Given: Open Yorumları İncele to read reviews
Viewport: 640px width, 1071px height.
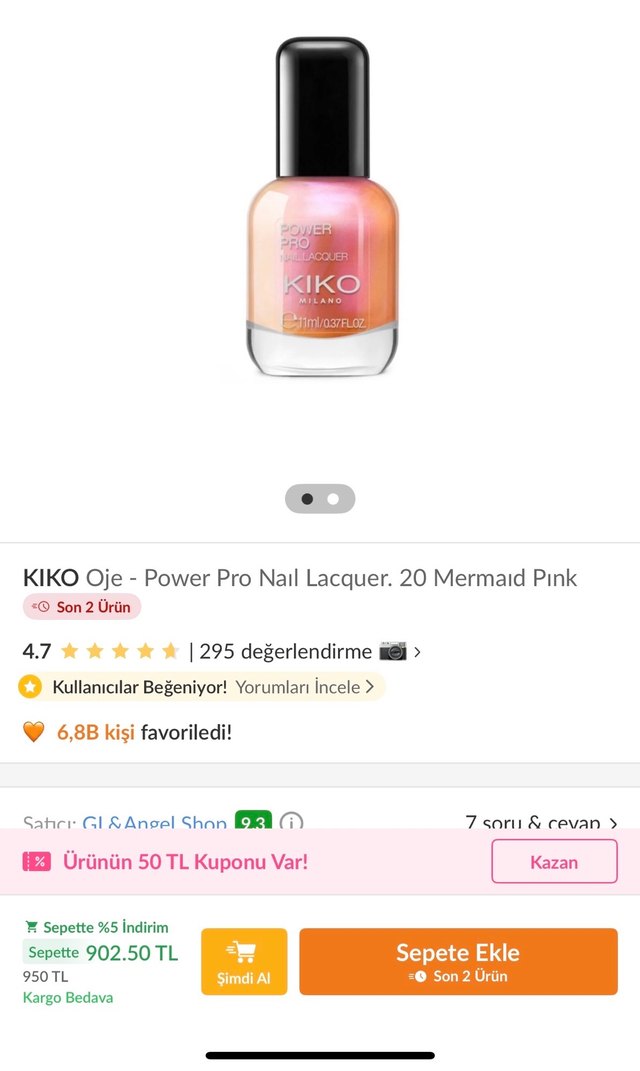Looking at the screenshot, I should 304,687.
